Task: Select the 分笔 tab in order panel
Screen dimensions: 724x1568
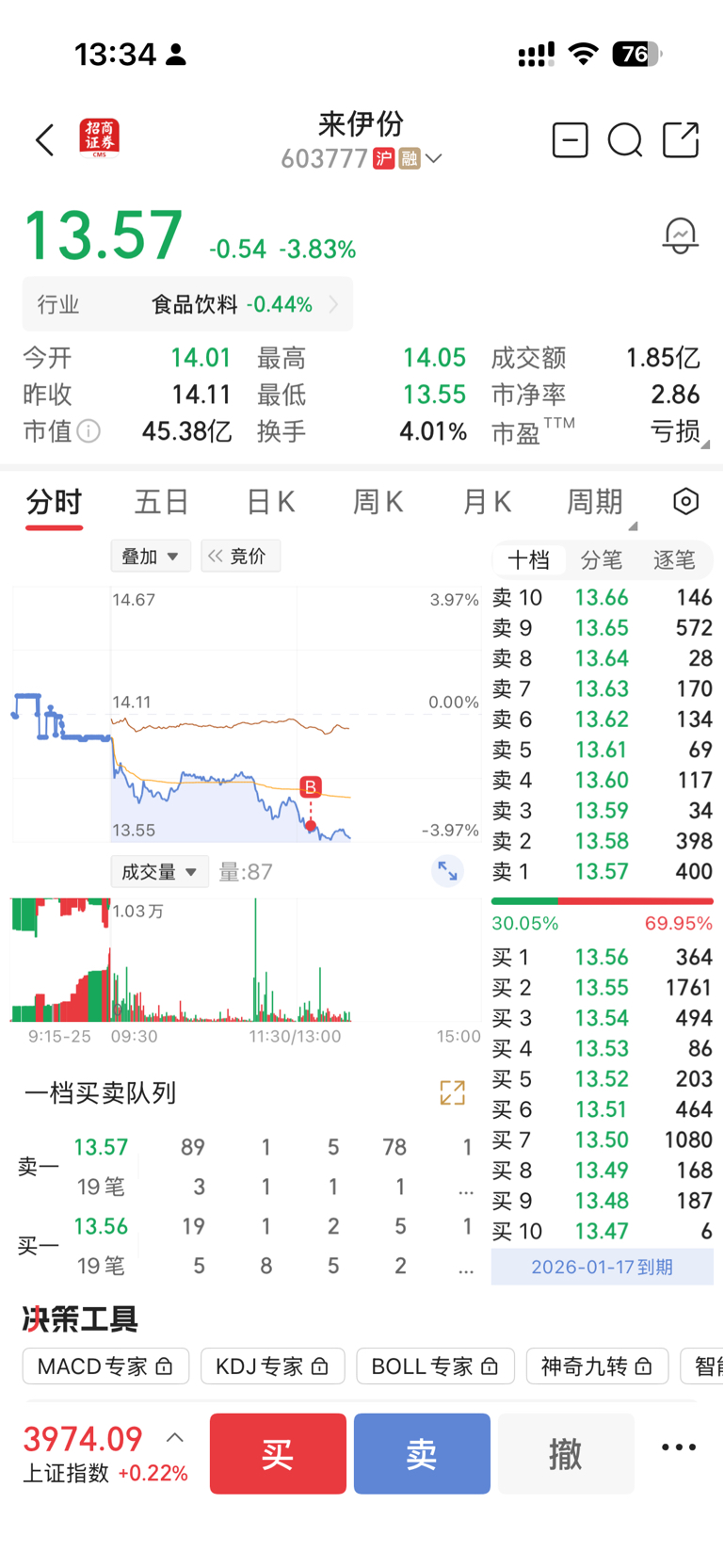Action: [x=601, y=560]
